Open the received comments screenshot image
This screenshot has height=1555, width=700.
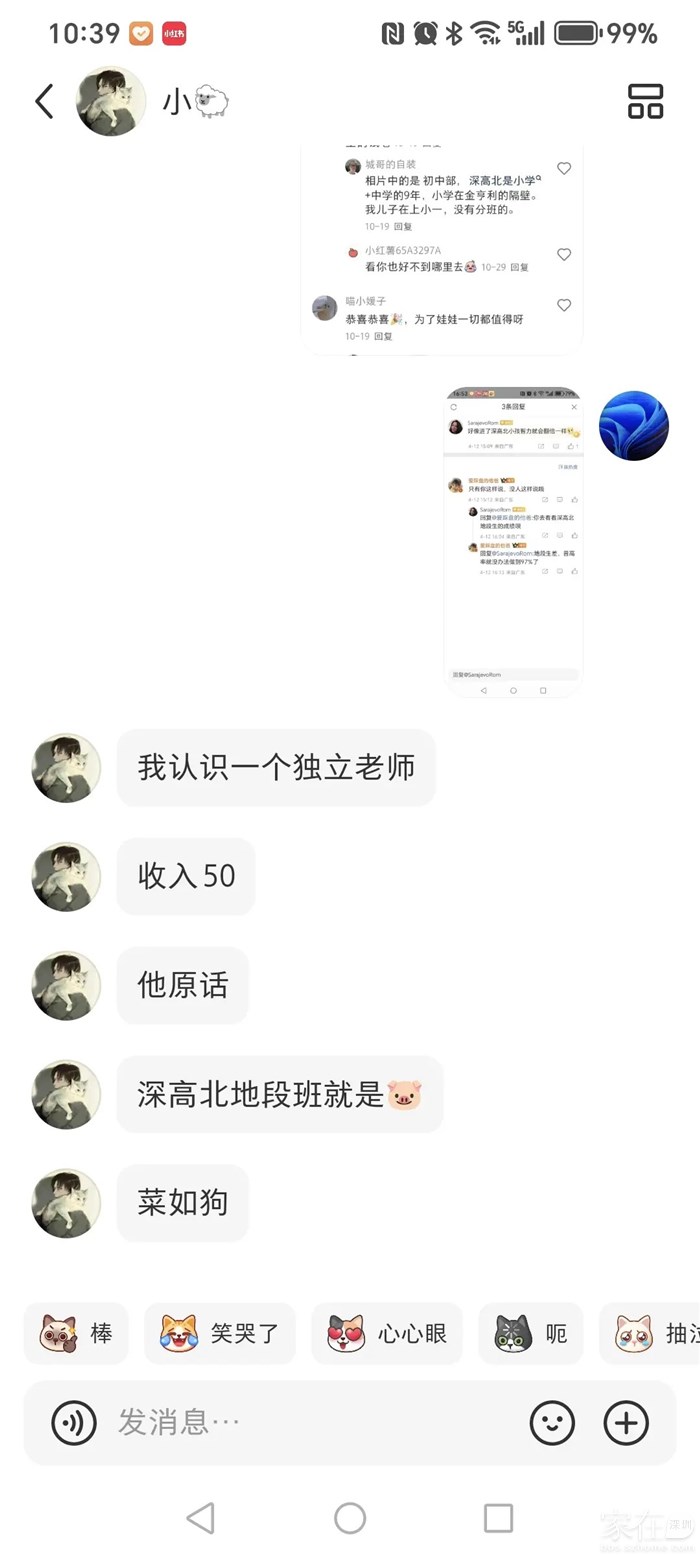(441, 248)
